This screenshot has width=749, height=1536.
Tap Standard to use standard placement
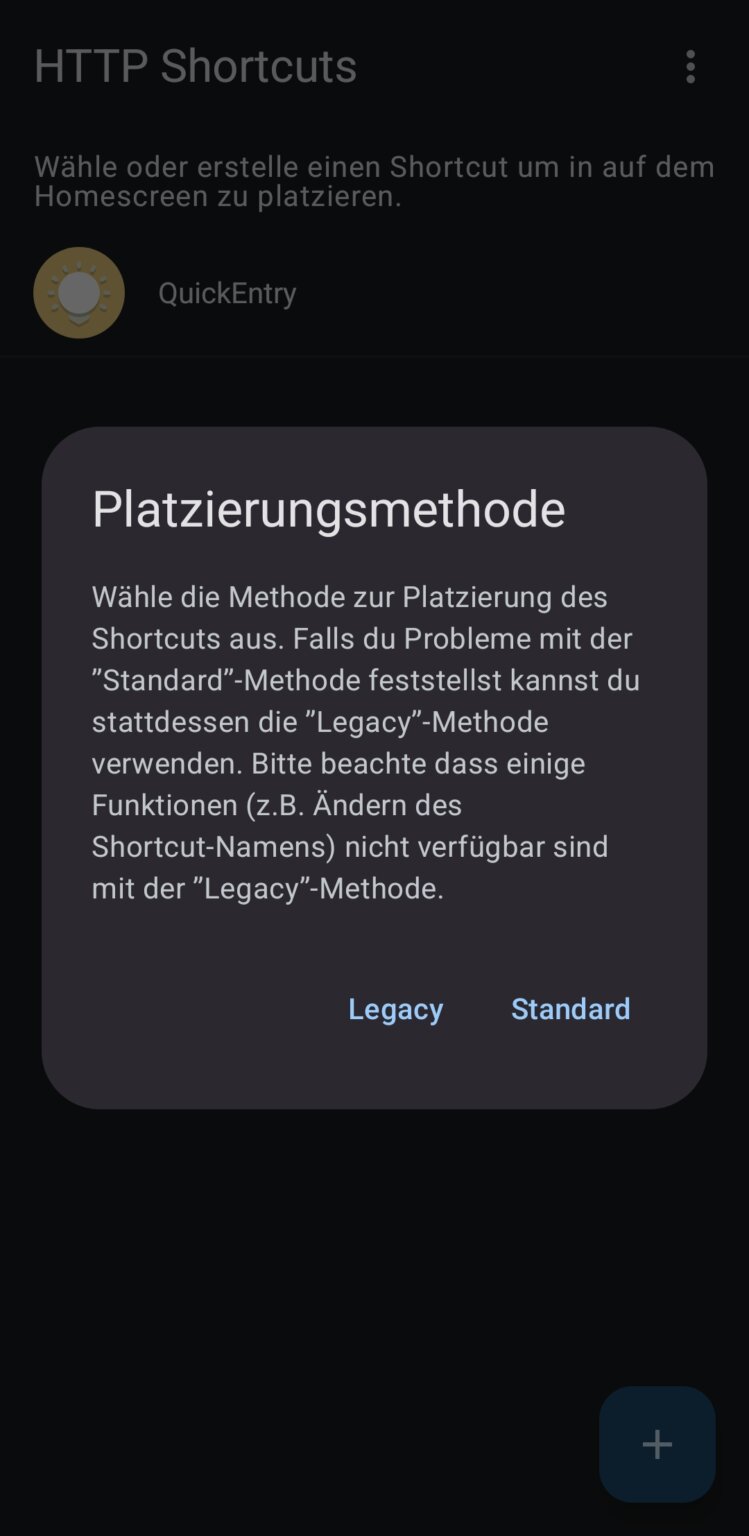[x=570, y=1009]
